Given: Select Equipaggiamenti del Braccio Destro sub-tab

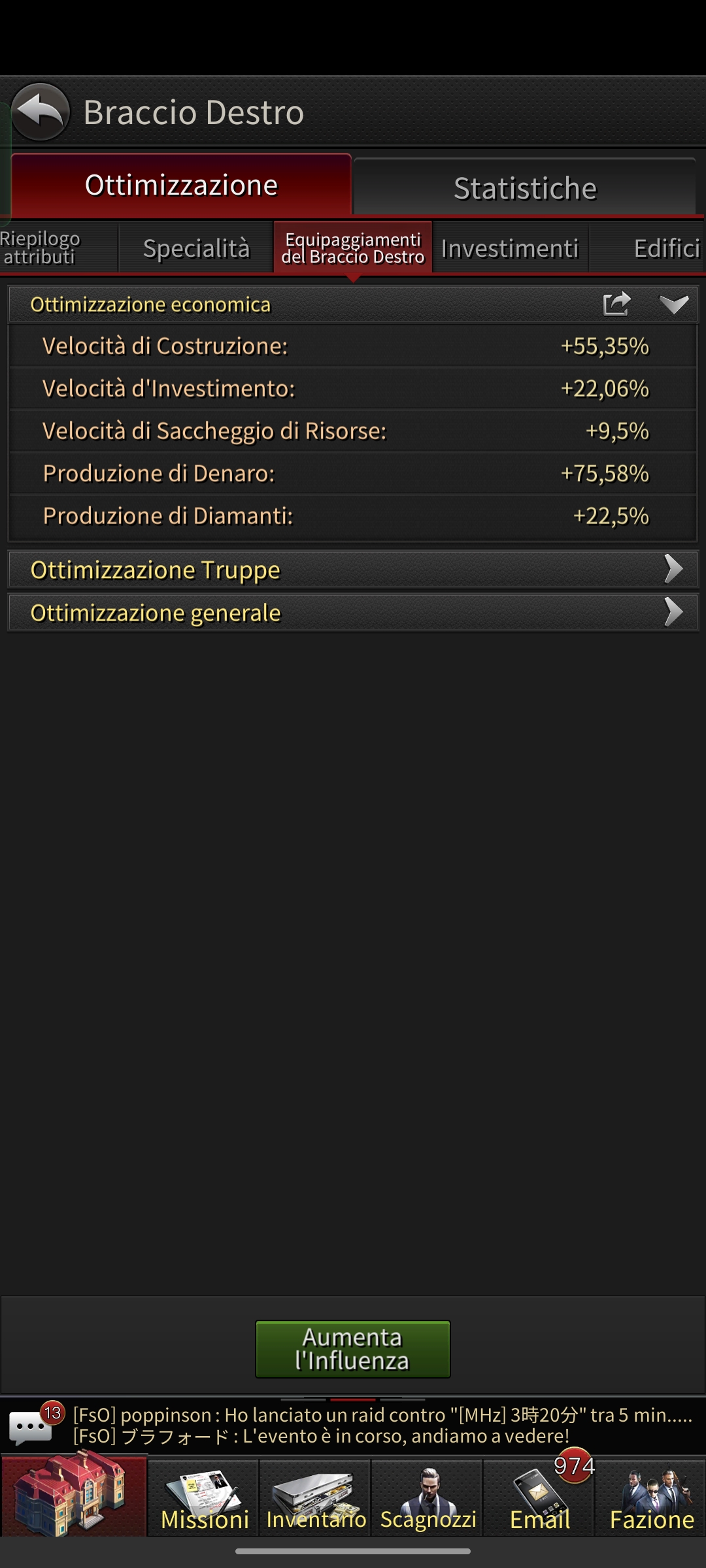Looking at the screenshot, I should [353, 248].
